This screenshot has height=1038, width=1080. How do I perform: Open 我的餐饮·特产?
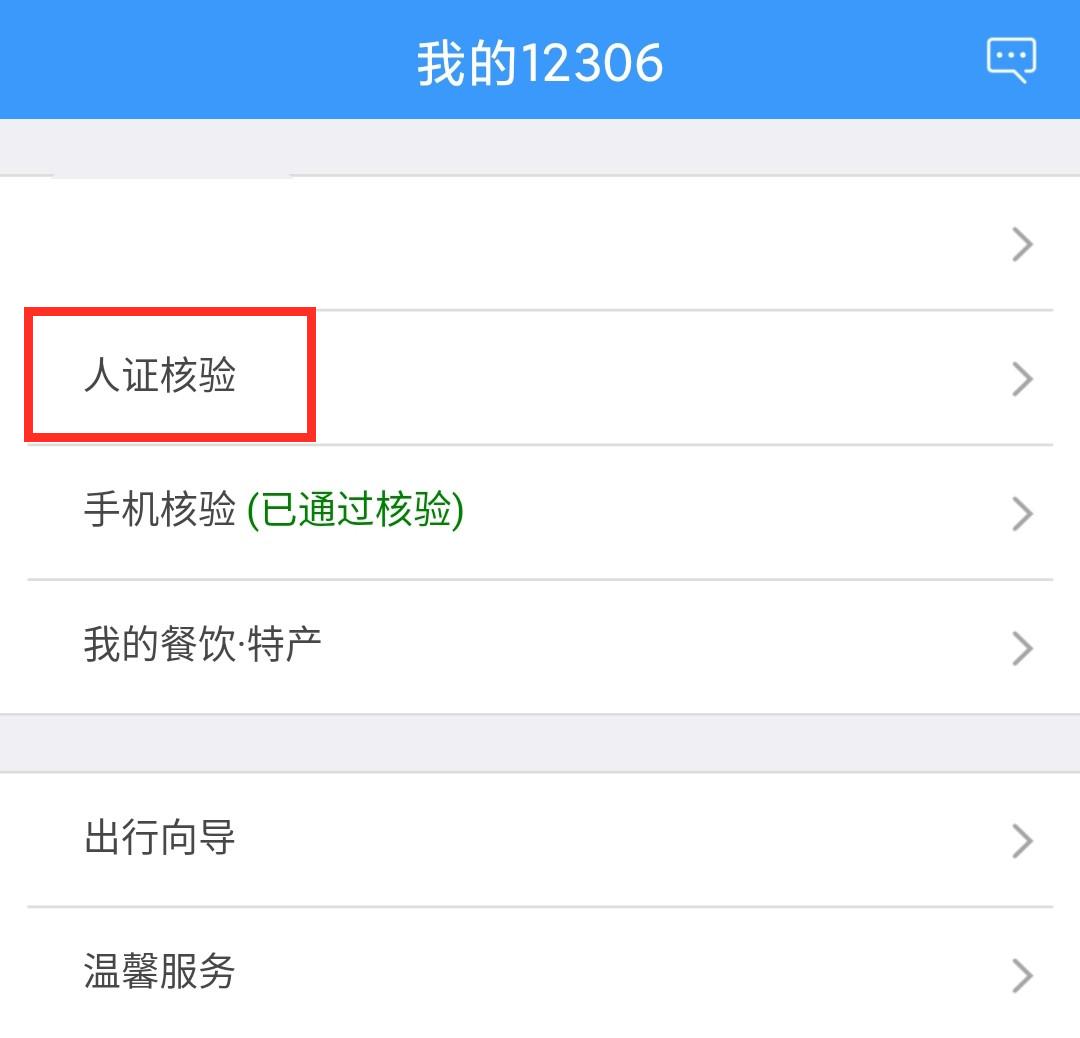point(540,647)
